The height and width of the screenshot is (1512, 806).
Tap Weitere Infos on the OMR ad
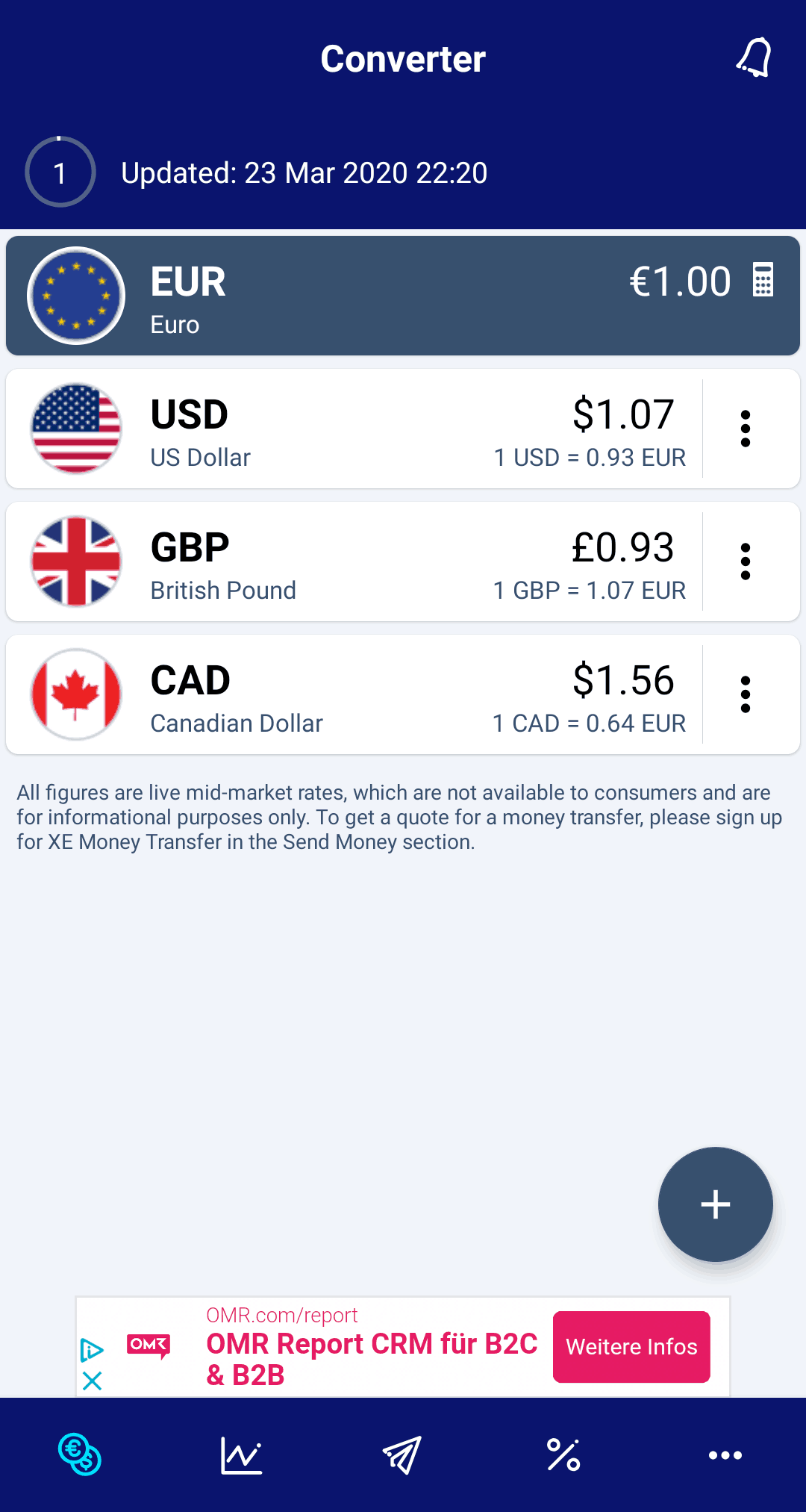pyautogui.click(x=631, y=1347)
